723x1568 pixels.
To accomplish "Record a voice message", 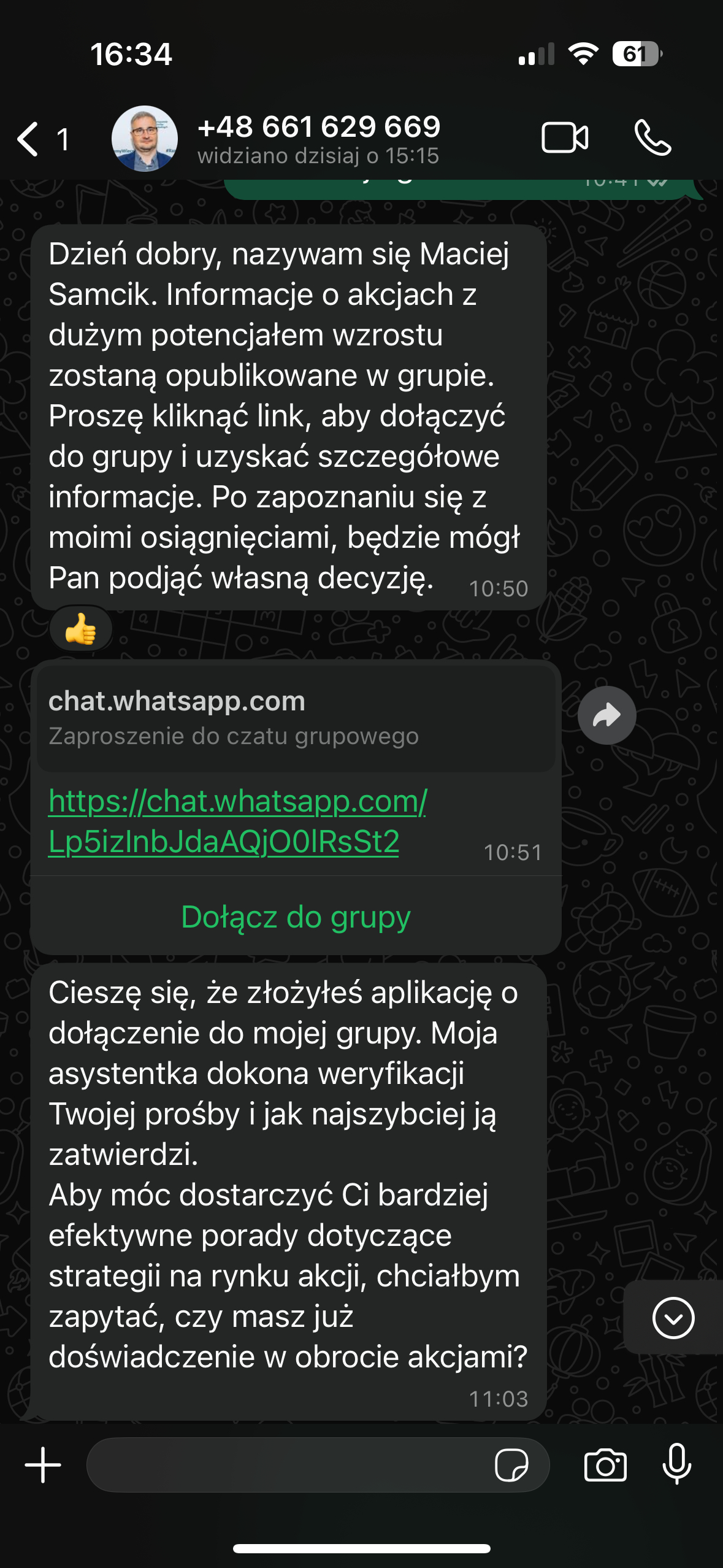I will [677, 1465].
